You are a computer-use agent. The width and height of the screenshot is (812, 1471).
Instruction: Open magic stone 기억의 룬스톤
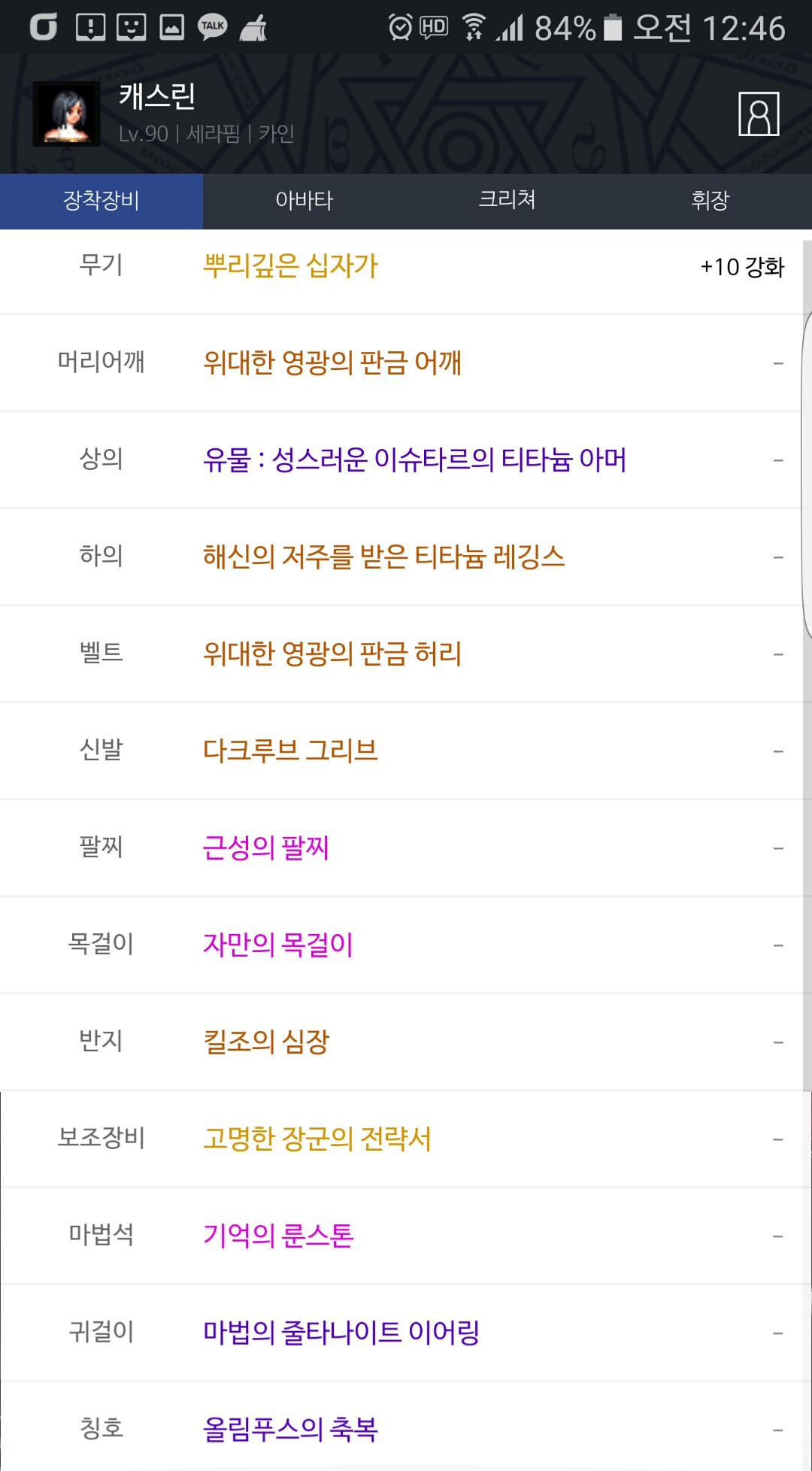coord(278,1236)
